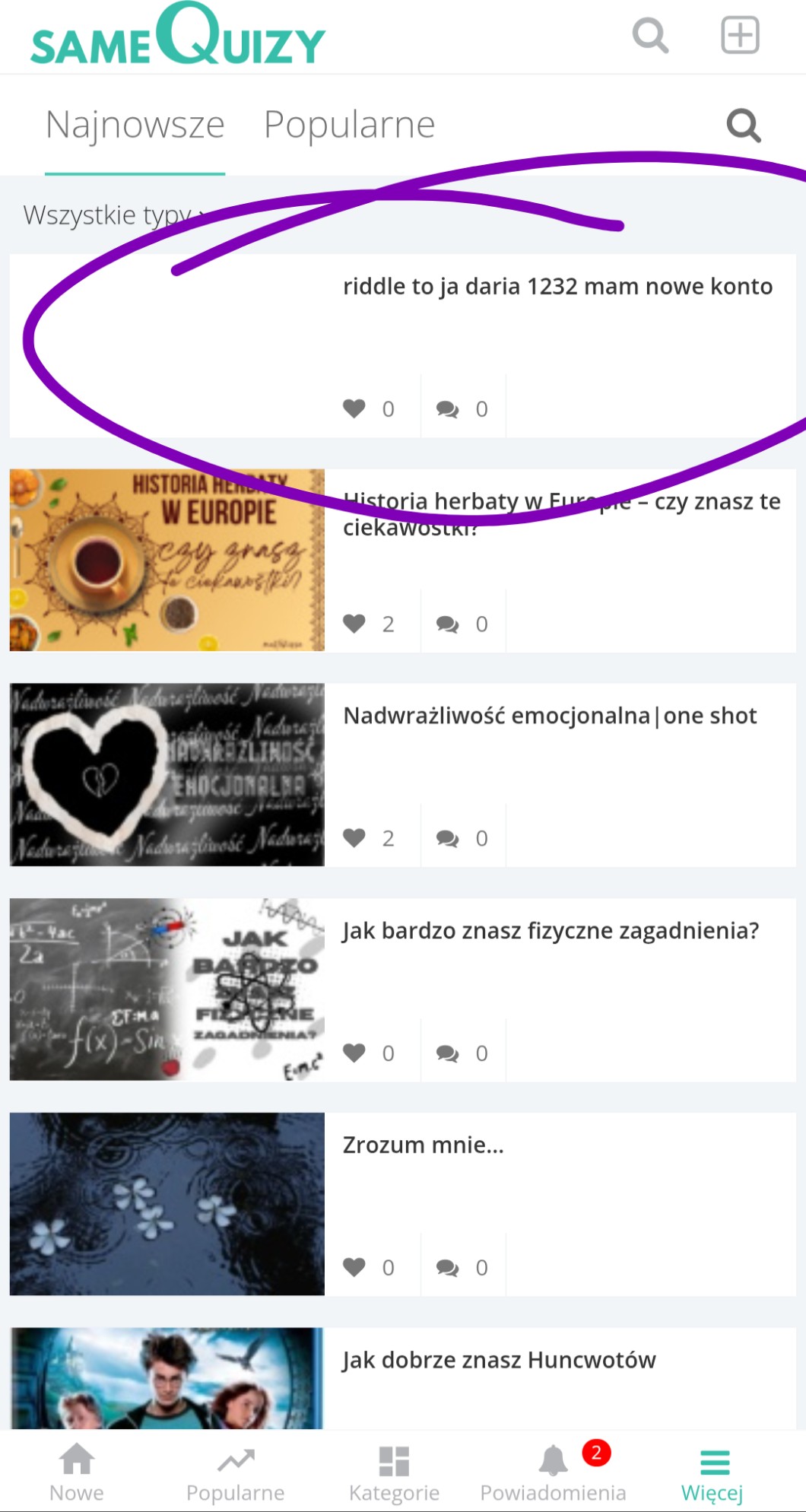
Task: Expand the Wszystkie typy filter dropdown
Action: click(113, 215)
